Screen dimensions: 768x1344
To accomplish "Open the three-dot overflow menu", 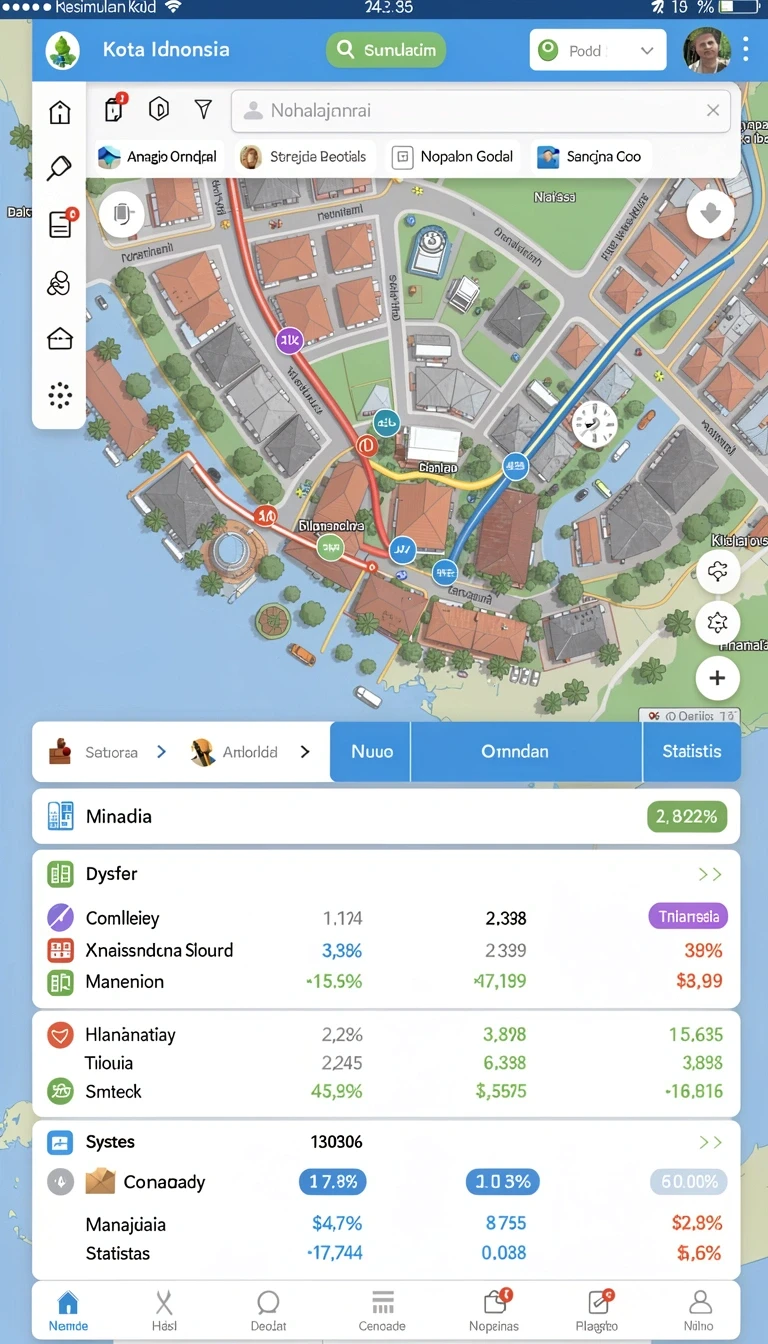I will [746, 49].
